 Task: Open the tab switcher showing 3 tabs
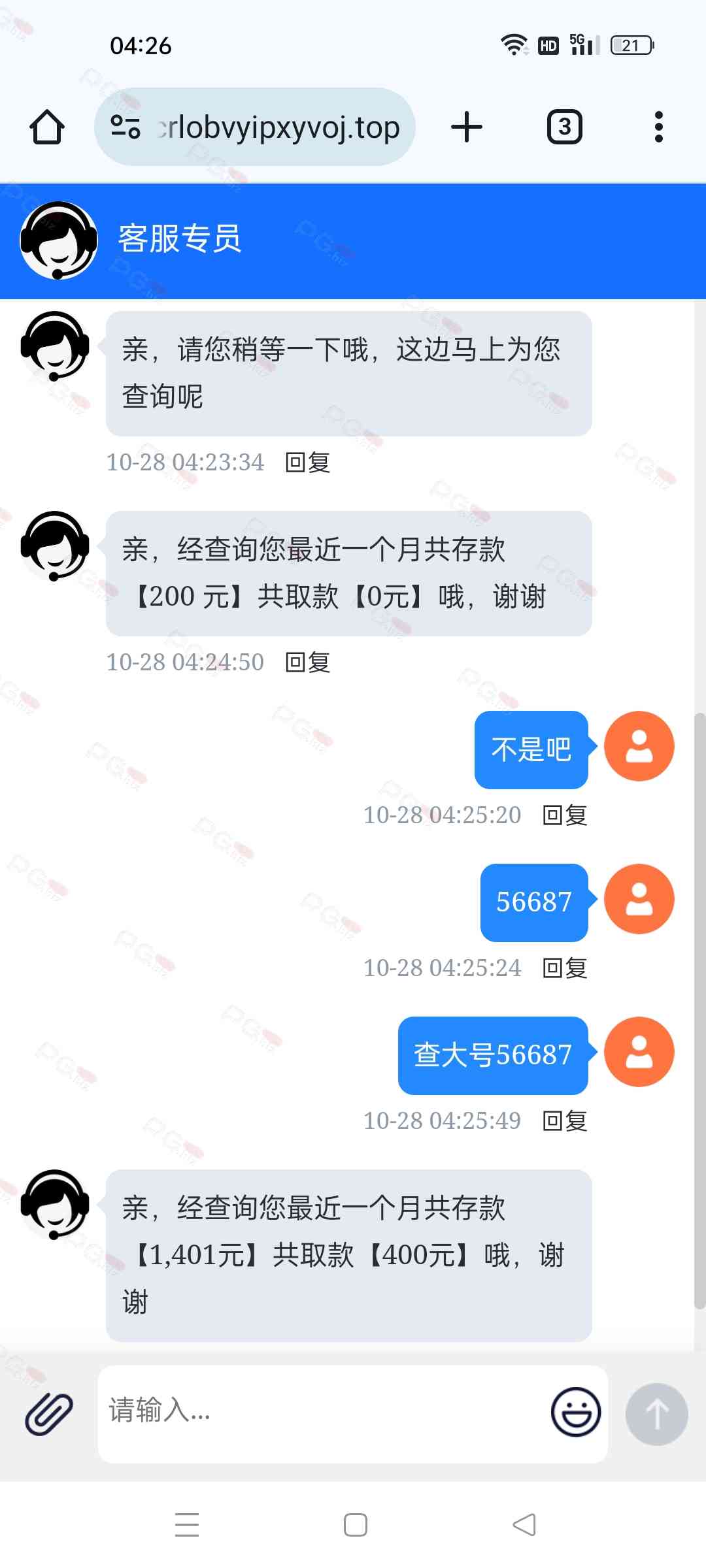click(x=564, y=127)
